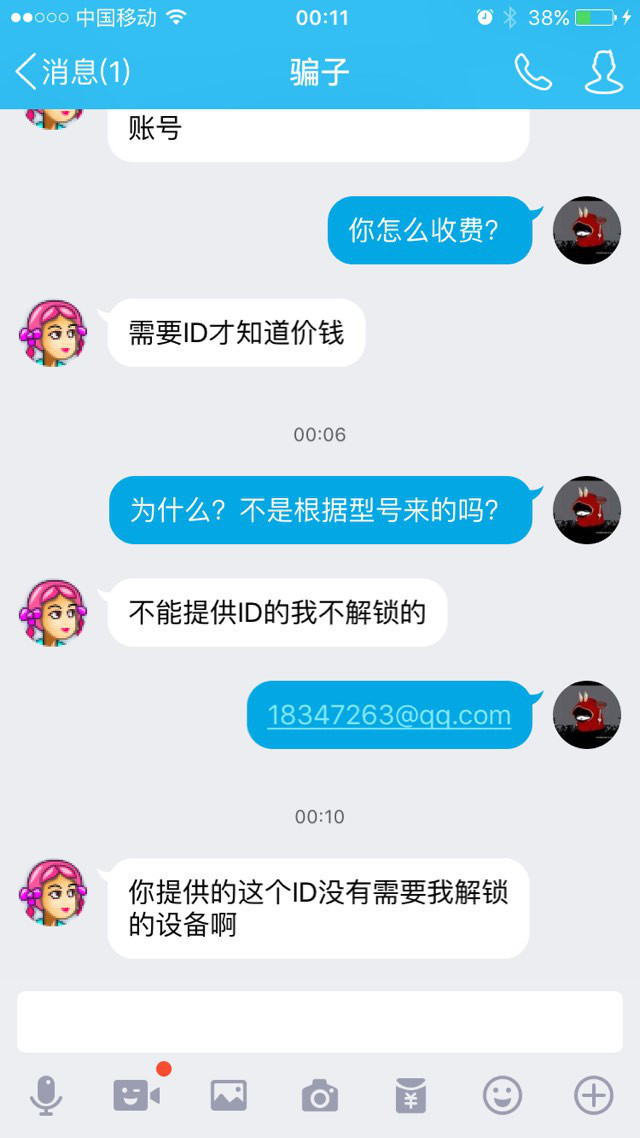The width and height of the screenshot is (640, 1138).
Task: Send a red packet
Action: [x=411, y=1096]
